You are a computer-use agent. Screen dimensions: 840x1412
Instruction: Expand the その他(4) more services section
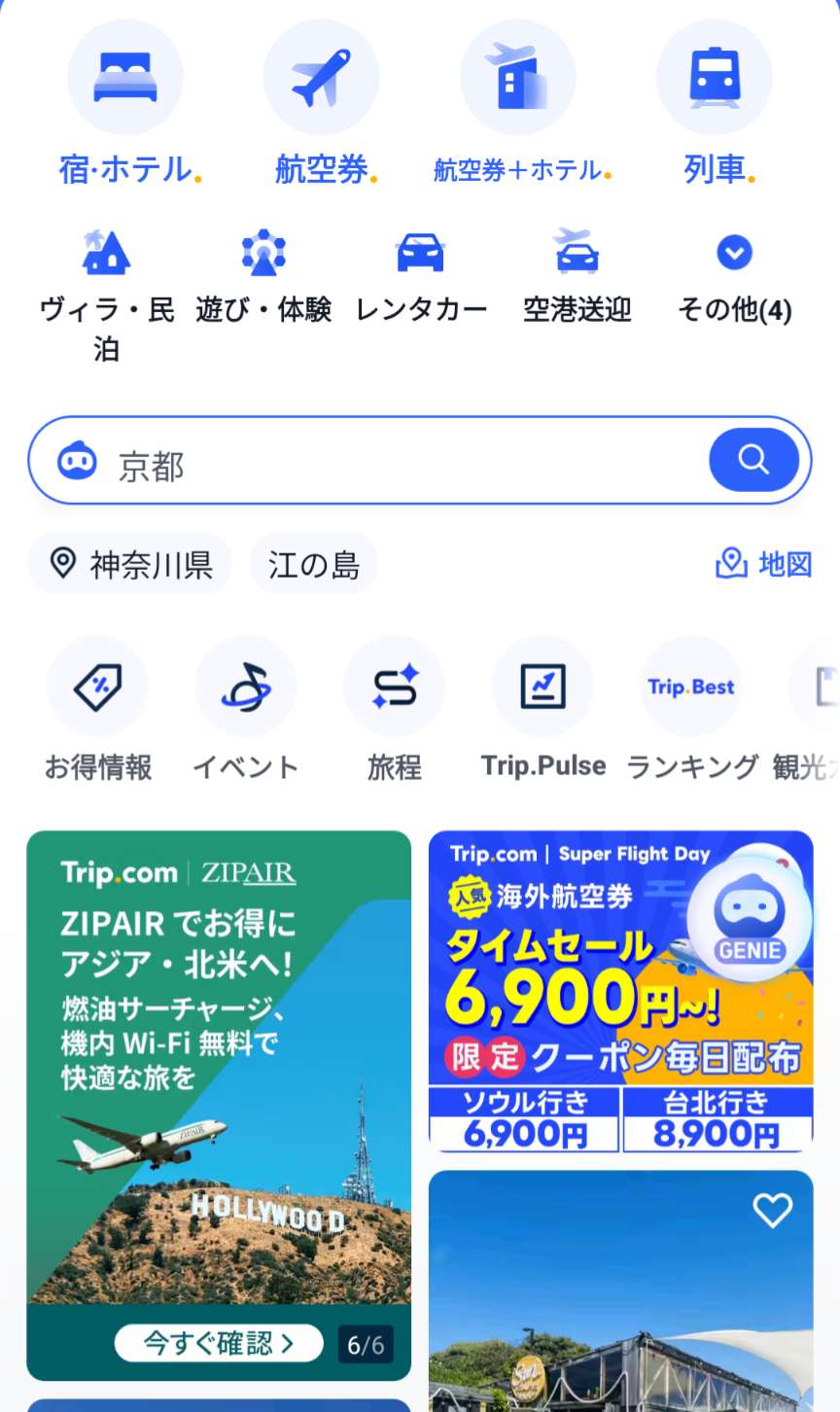click(734, 251)
